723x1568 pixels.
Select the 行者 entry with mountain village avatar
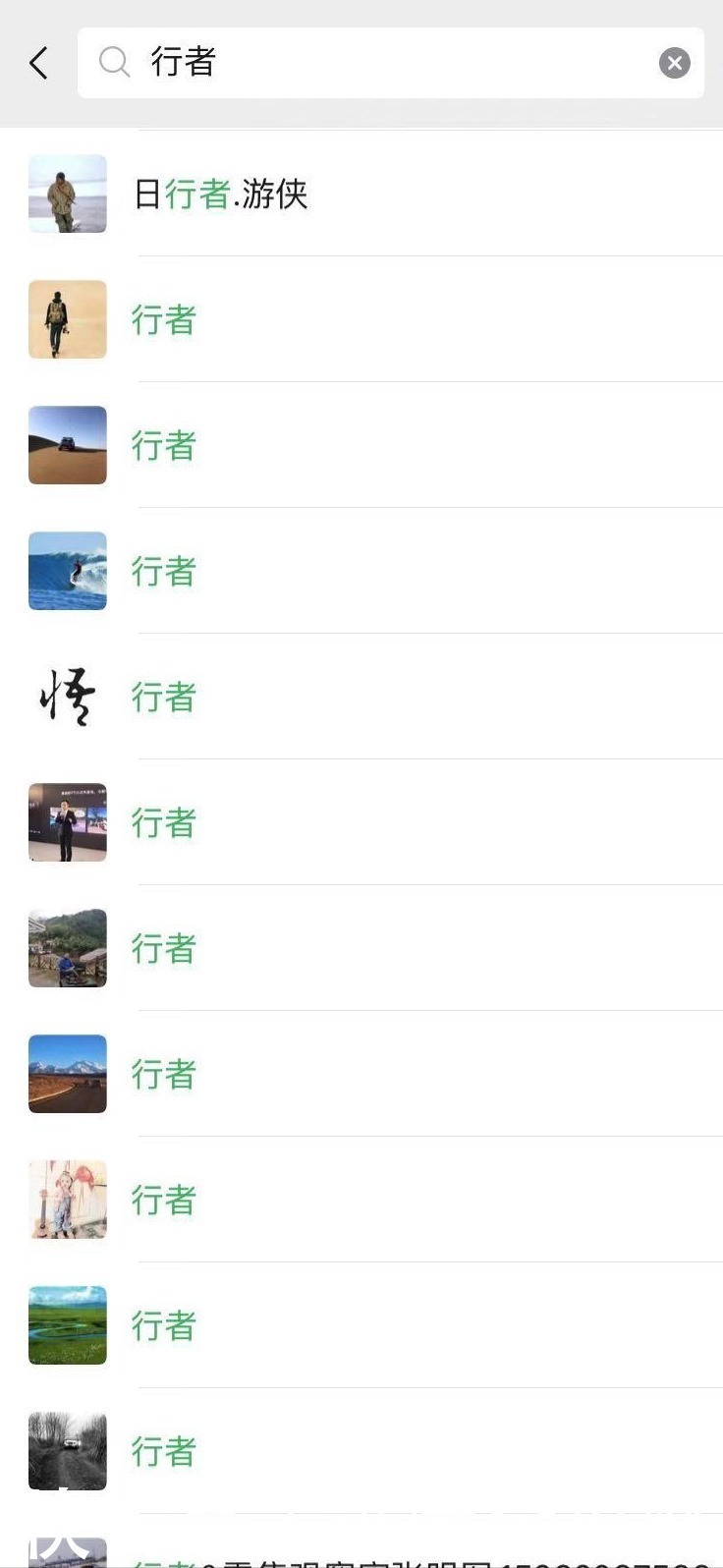[295, 948]
